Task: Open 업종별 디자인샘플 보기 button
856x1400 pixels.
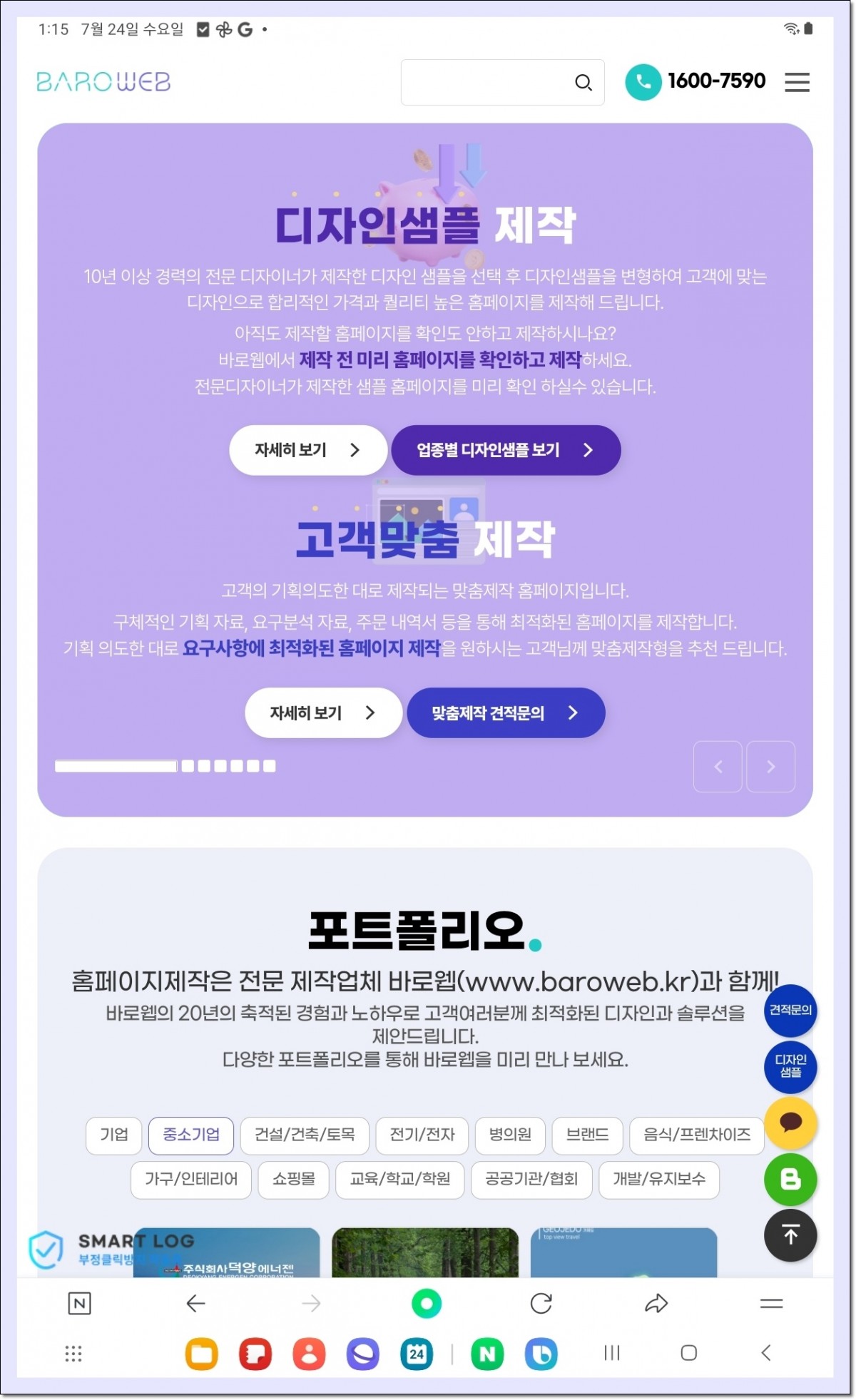Action: click(x=506, y=450)
